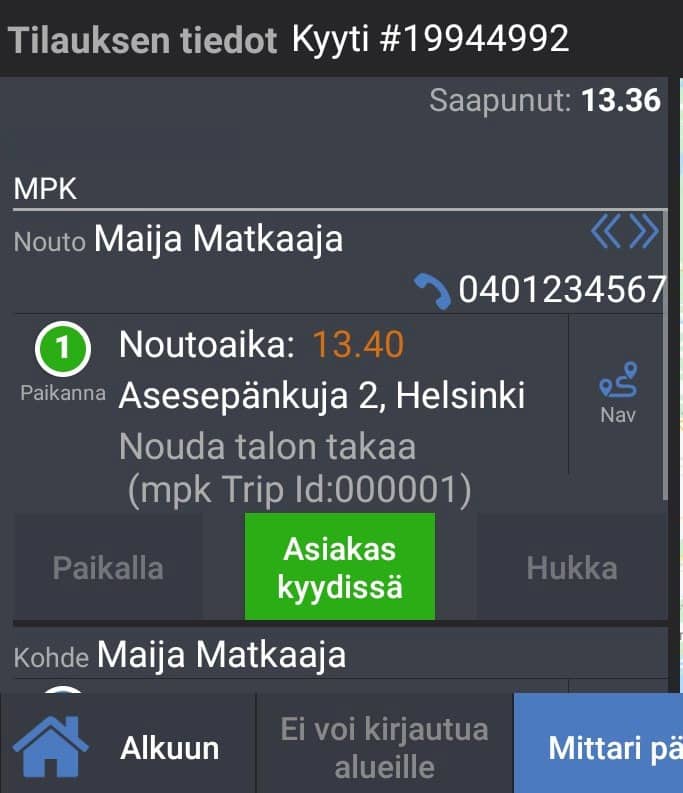Tap Ei voi kirjautua alueille
683x793 pixels.
click(385, 747)
